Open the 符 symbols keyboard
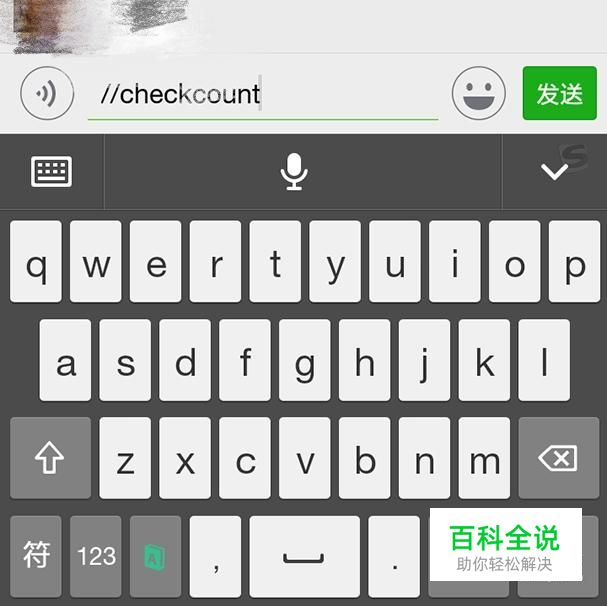The width and height of the screenshot is (607, 606). click(x=36, y=556)
